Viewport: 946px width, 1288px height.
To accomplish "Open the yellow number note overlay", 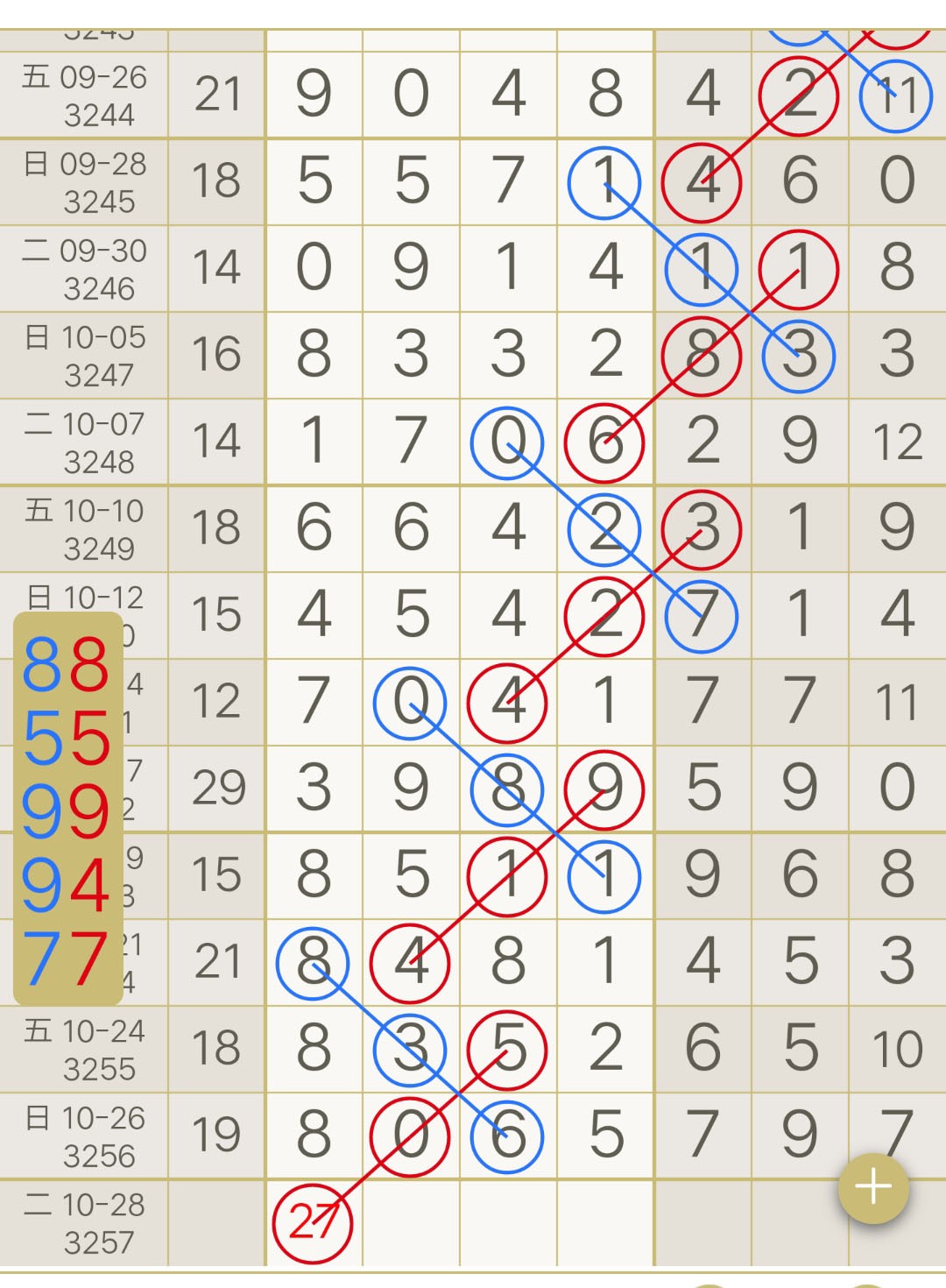I will [x=67, y=809].
